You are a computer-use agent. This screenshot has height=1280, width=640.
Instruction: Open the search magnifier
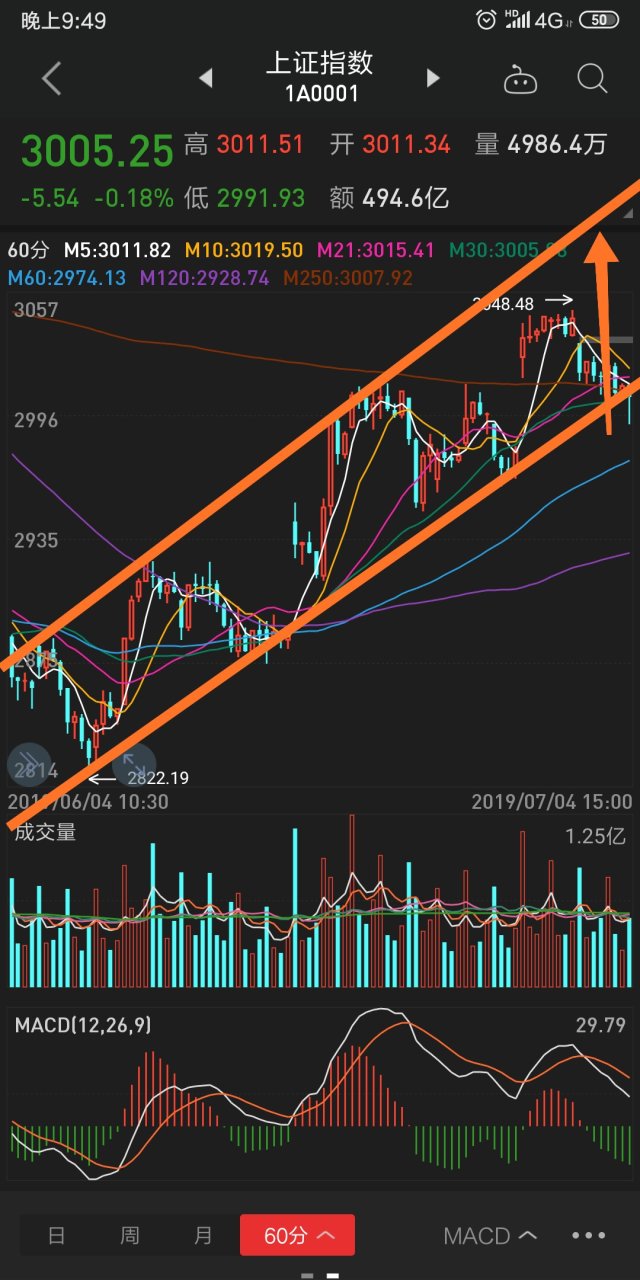tap(592, 78)
